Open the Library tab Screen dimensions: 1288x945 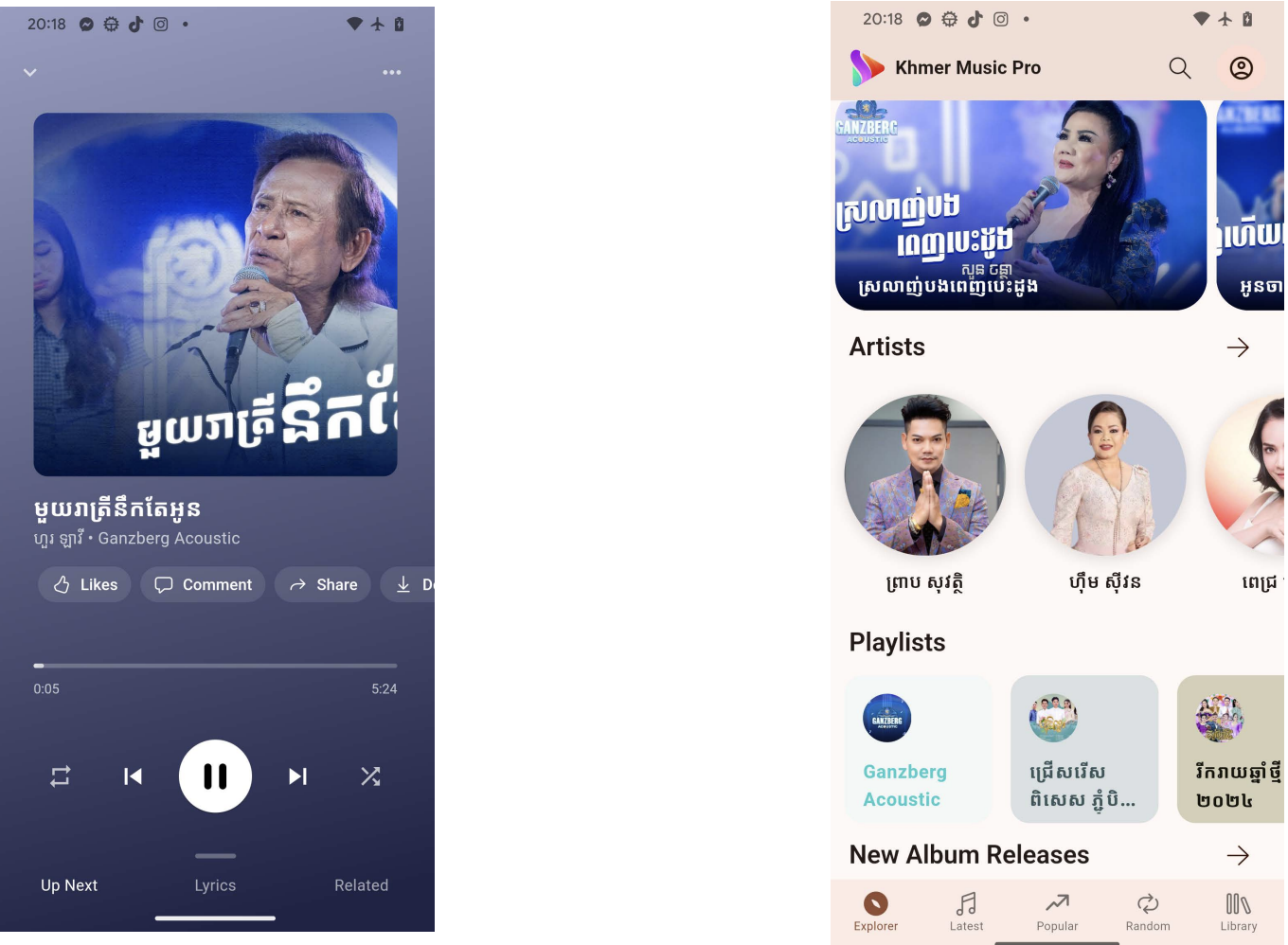tap(1238, 912)
